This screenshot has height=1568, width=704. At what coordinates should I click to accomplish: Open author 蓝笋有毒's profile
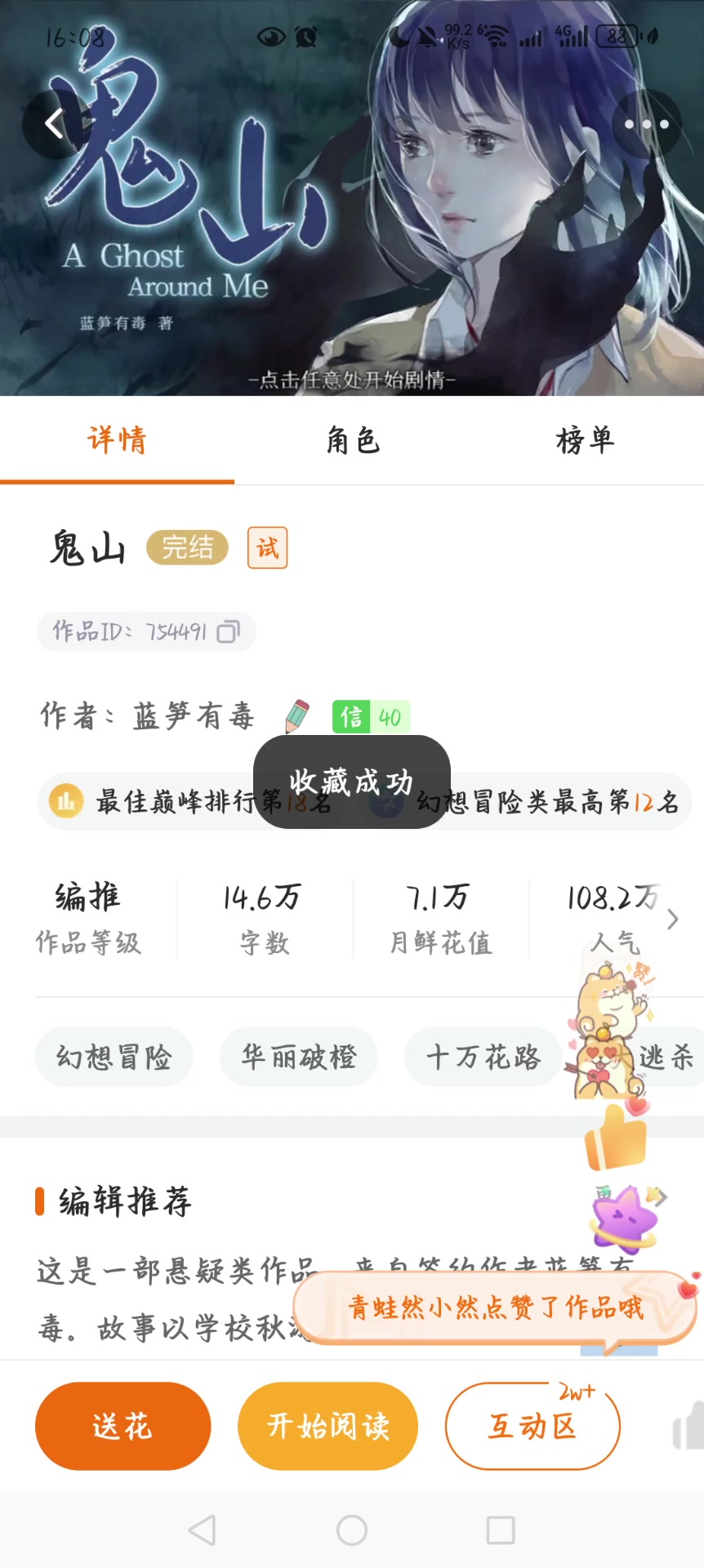click(194, 716)
